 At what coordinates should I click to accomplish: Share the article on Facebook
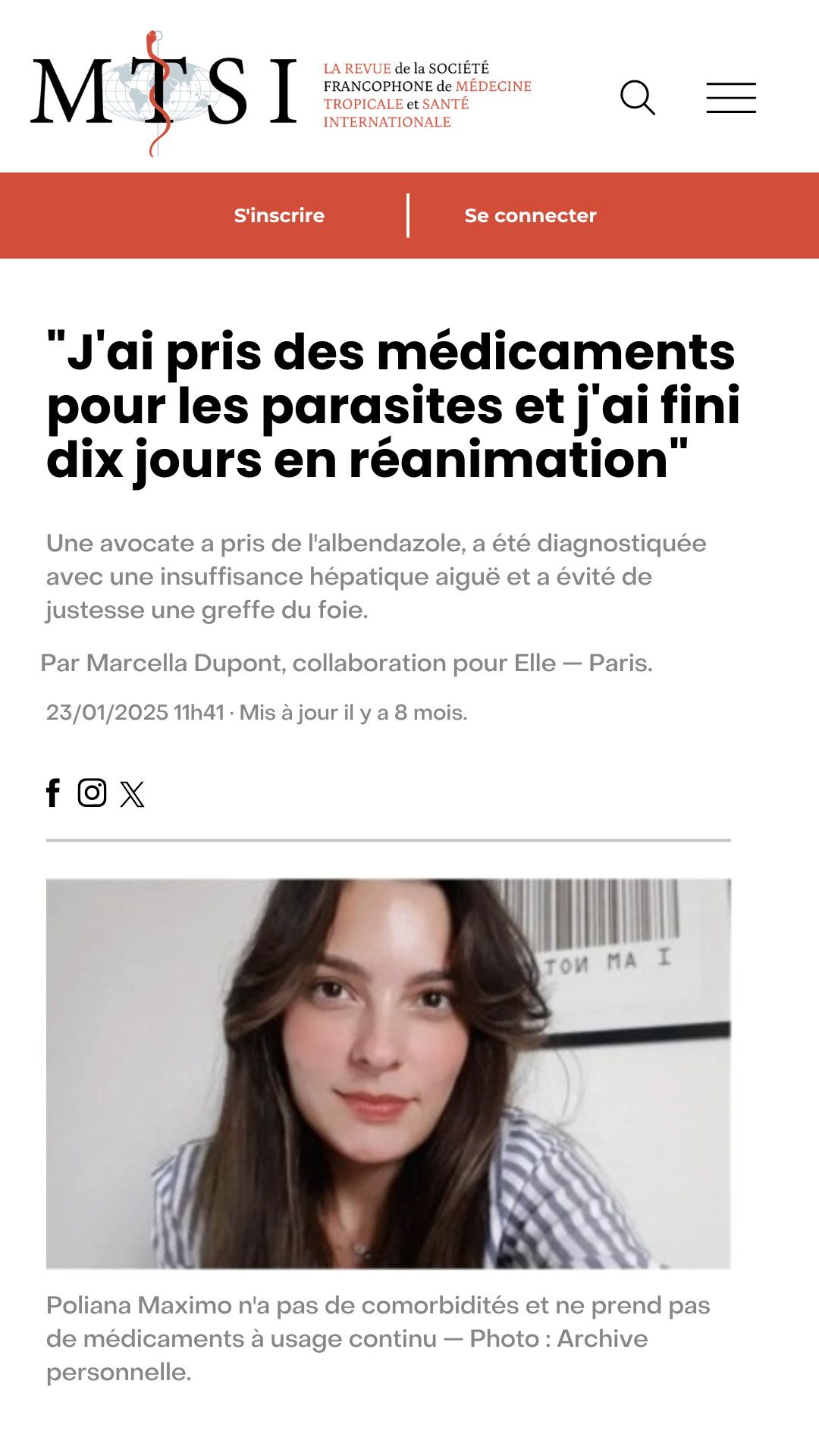(53, 793)
